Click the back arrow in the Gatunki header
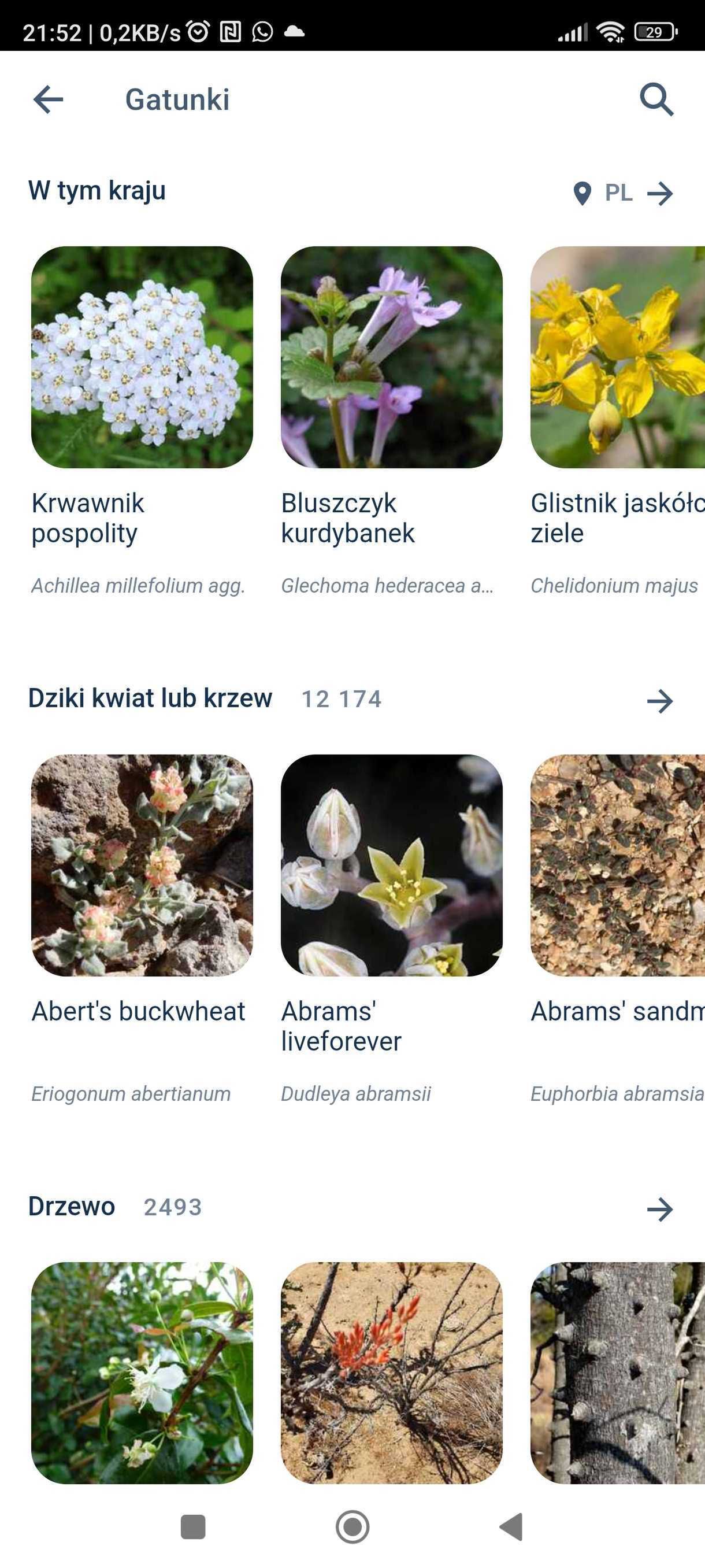The image size is (705, 1568). (x=47, y=99)
